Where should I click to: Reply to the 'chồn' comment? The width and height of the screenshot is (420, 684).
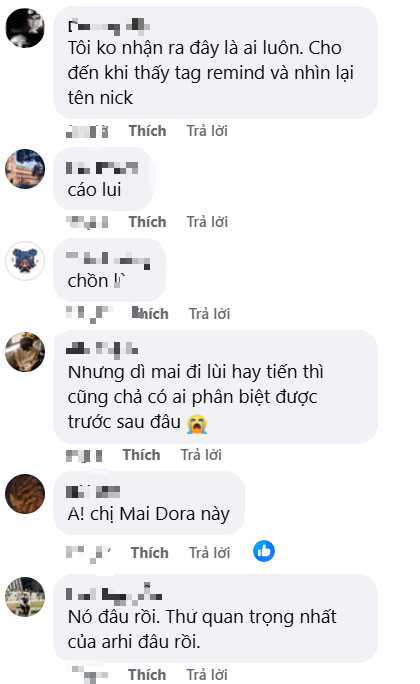(x=209, y=314)
